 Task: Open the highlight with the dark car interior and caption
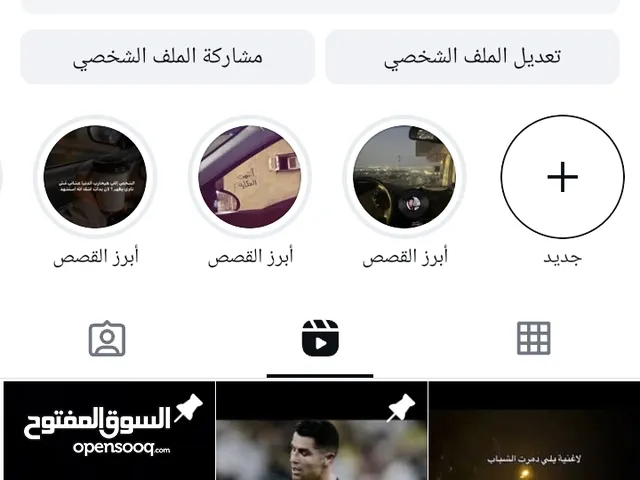pos(95,177)
